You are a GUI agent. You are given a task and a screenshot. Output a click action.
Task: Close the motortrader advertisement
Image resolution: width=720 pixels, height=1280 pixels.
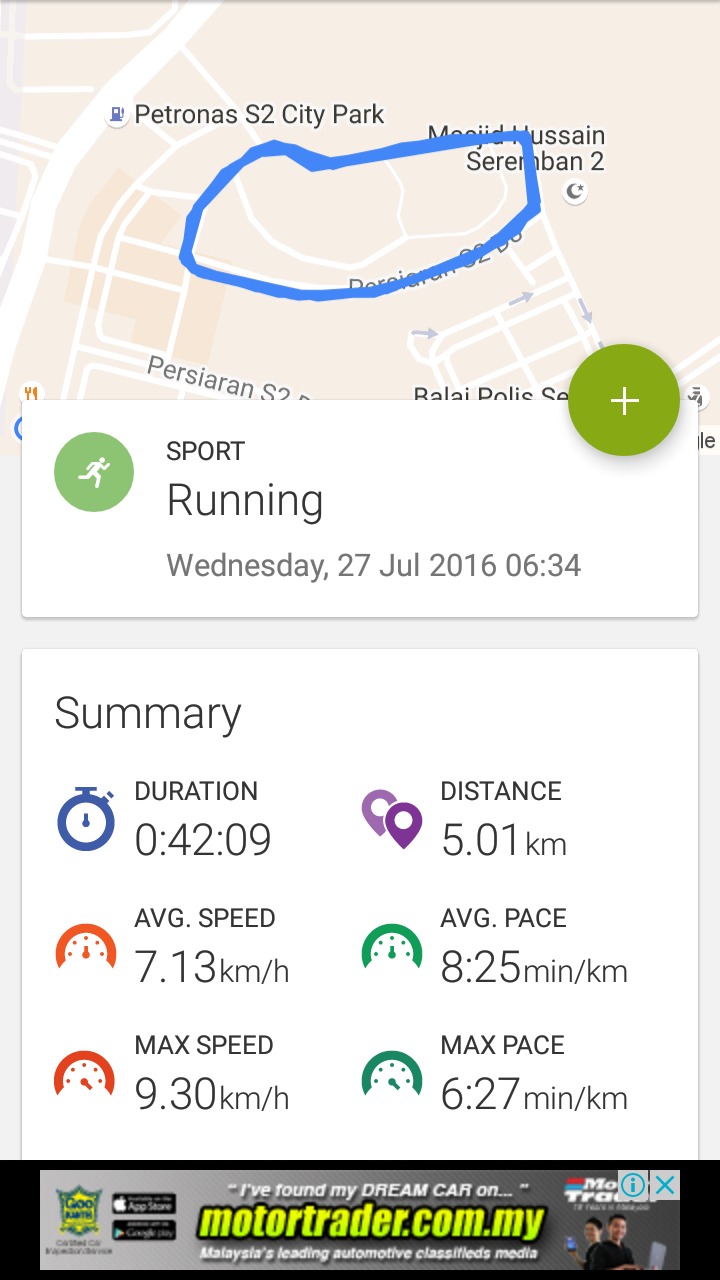point(665,1186)
